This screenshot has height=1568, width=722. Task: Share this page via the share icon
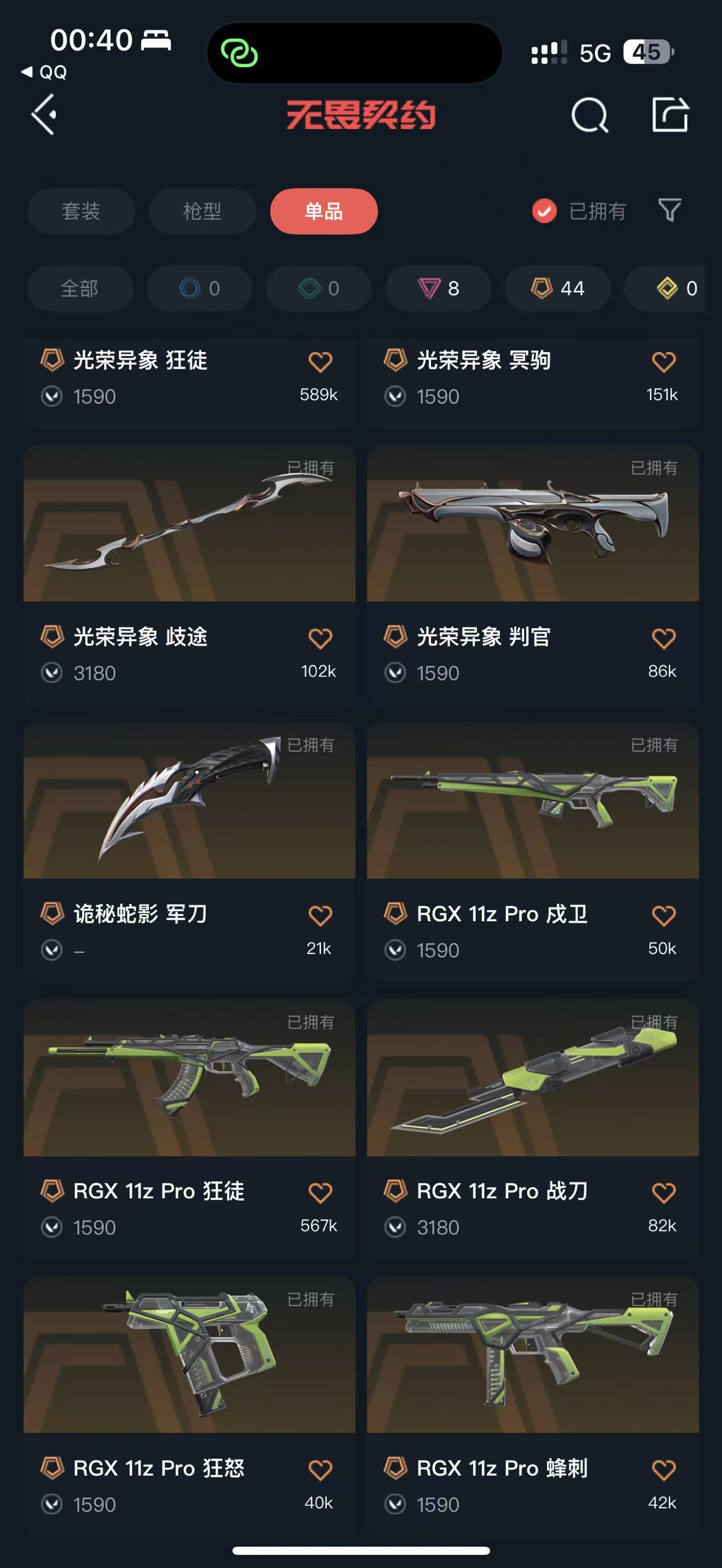click(670, 114)
